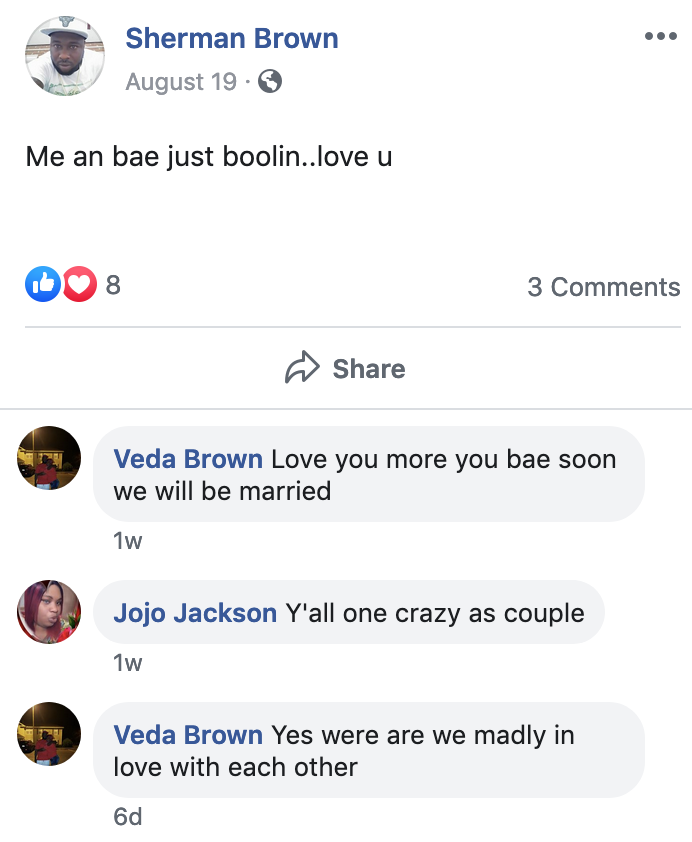This screenshot has width=692, height=842.
Task: Open the 3 Comments link
Action: point(603,287)
